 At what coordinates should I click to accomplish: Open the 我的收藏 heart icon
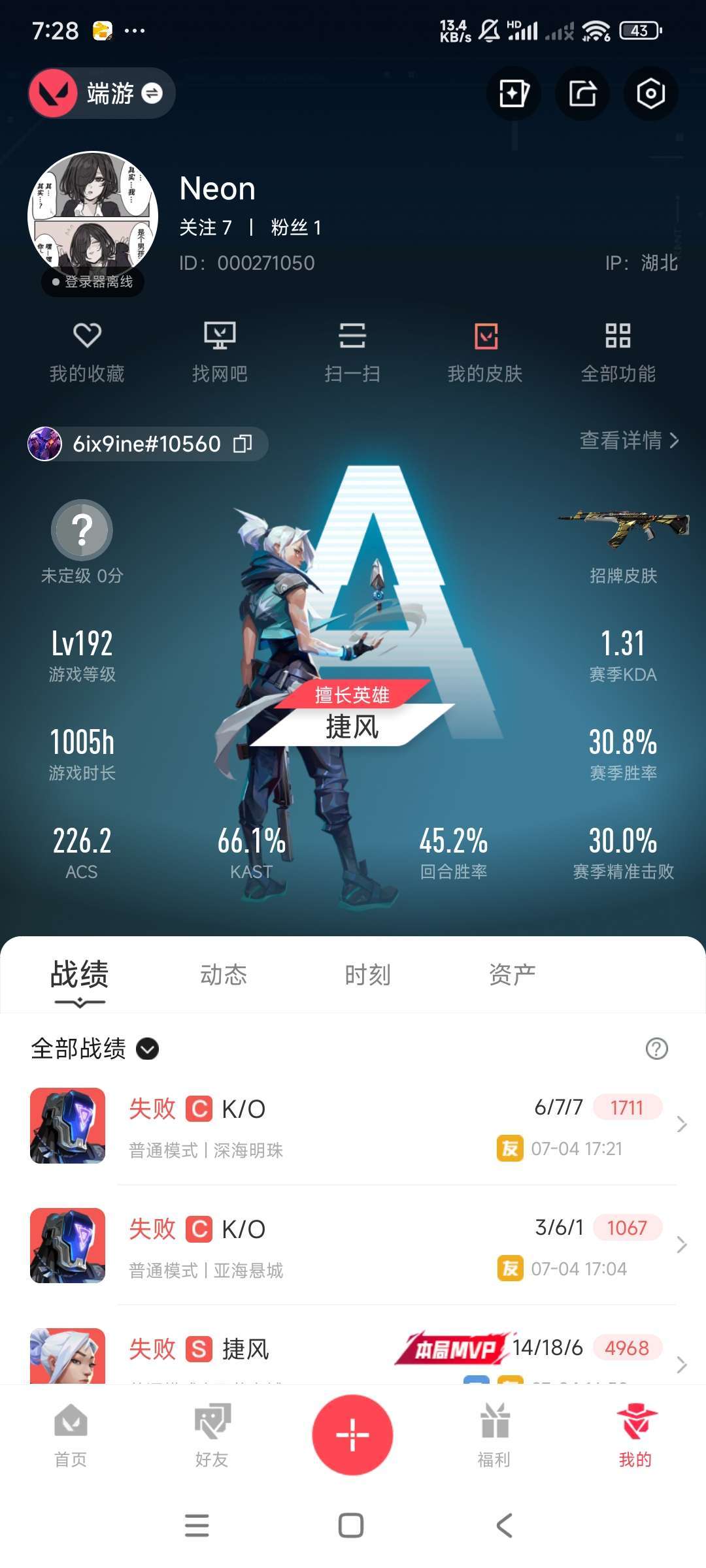point(87,337)
